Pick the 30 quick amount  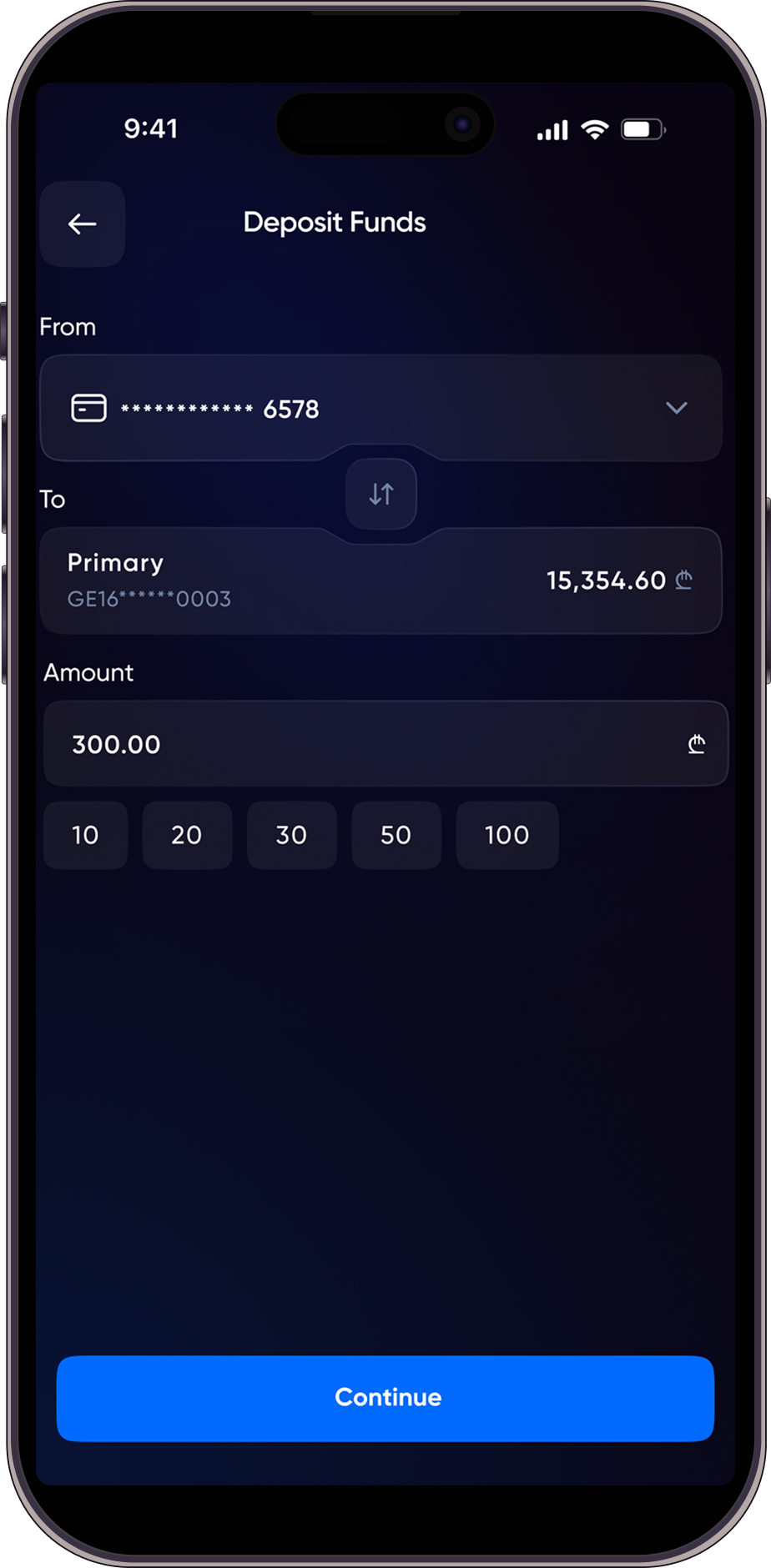(x=291, y=835)
